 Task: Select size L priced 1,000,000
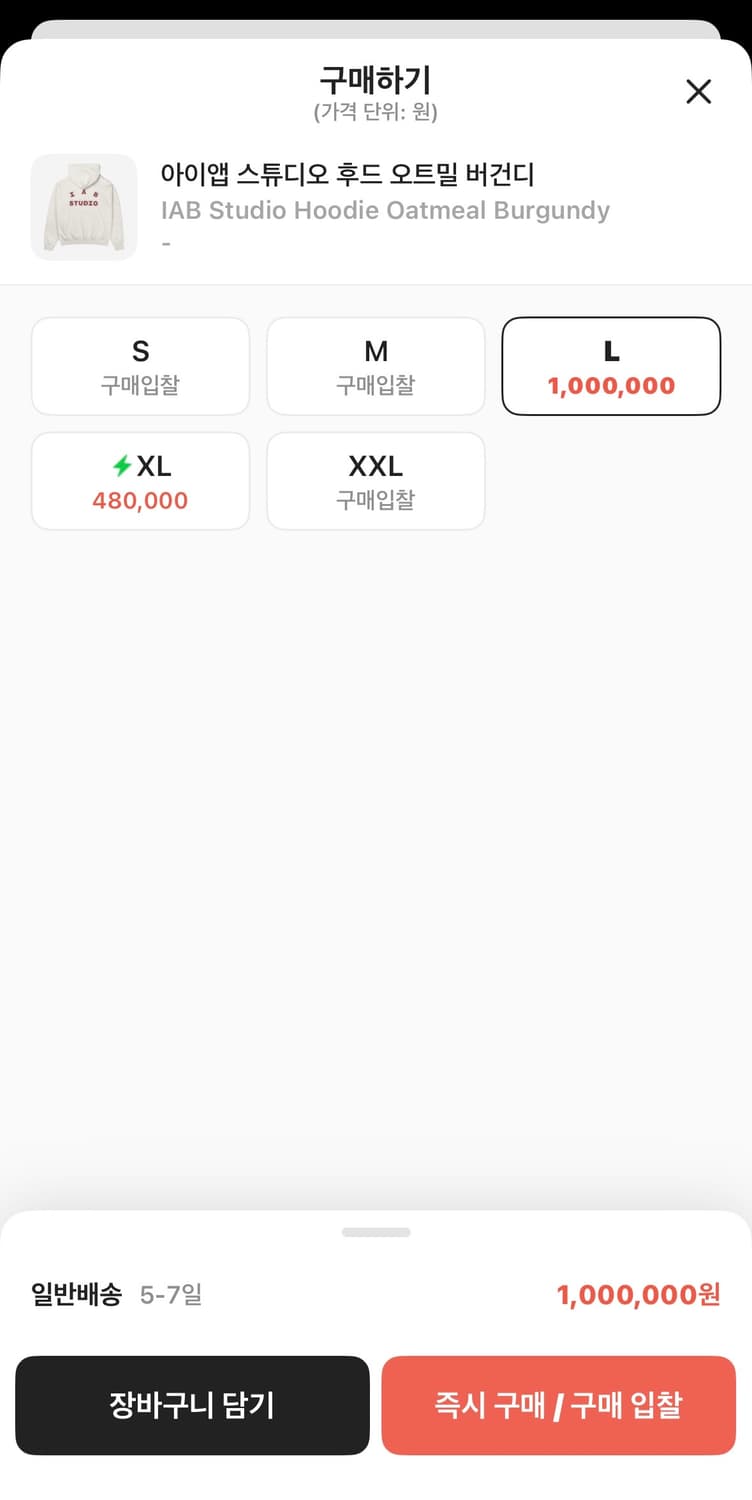(610, 366)
